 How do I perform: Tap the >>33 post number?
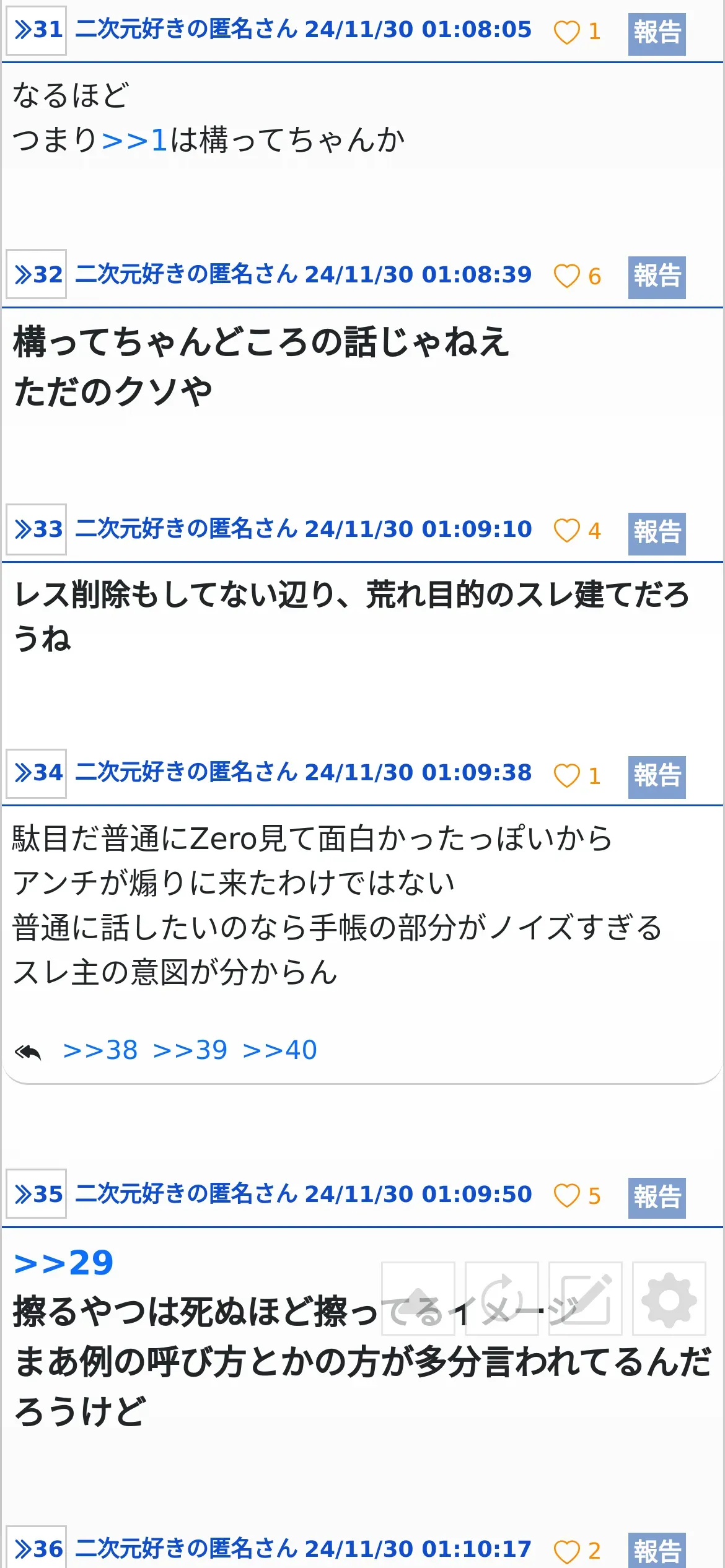pos(37,529)
